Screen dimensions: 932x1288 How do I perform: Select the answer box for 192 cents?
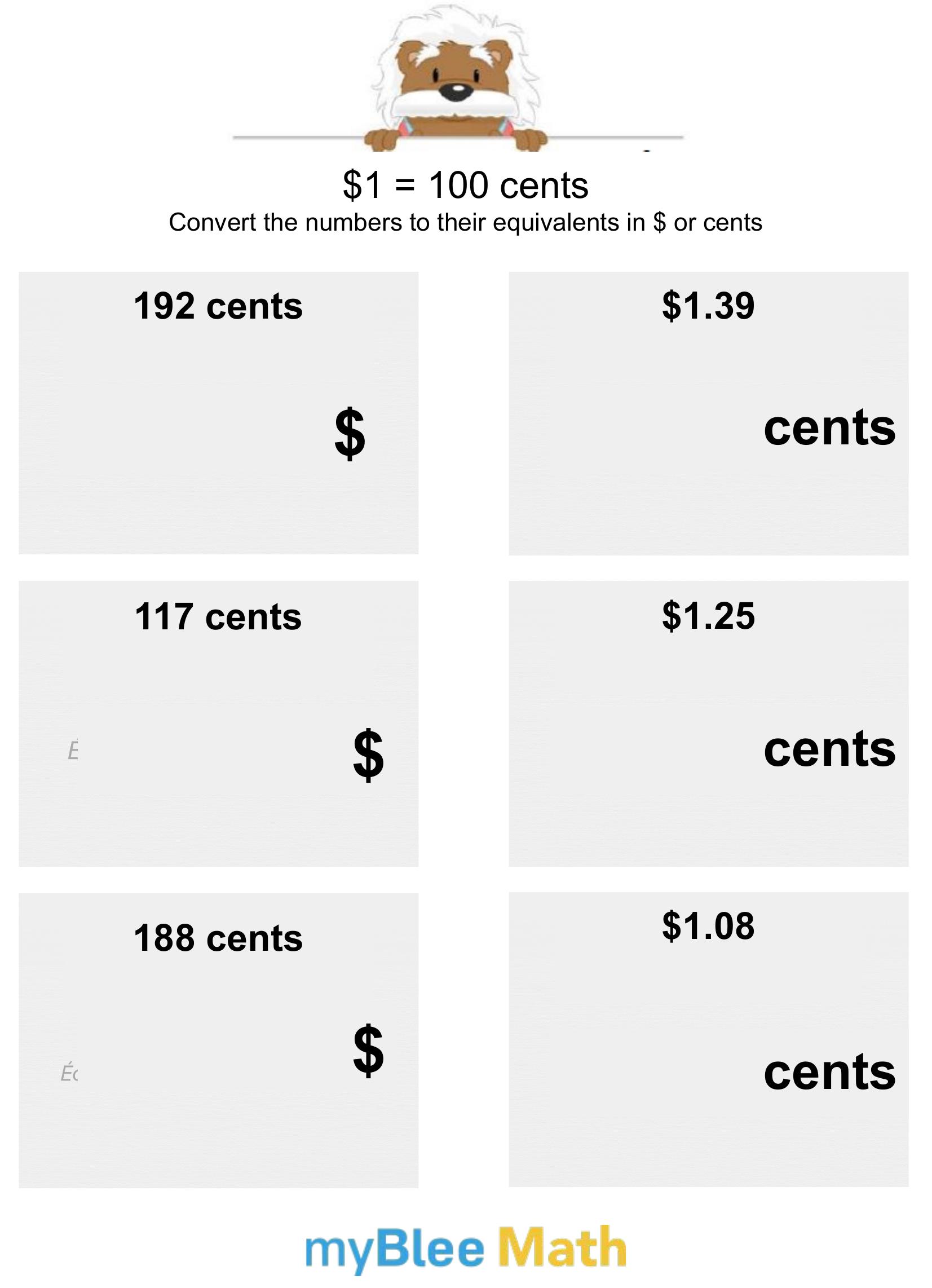[187, 434]
